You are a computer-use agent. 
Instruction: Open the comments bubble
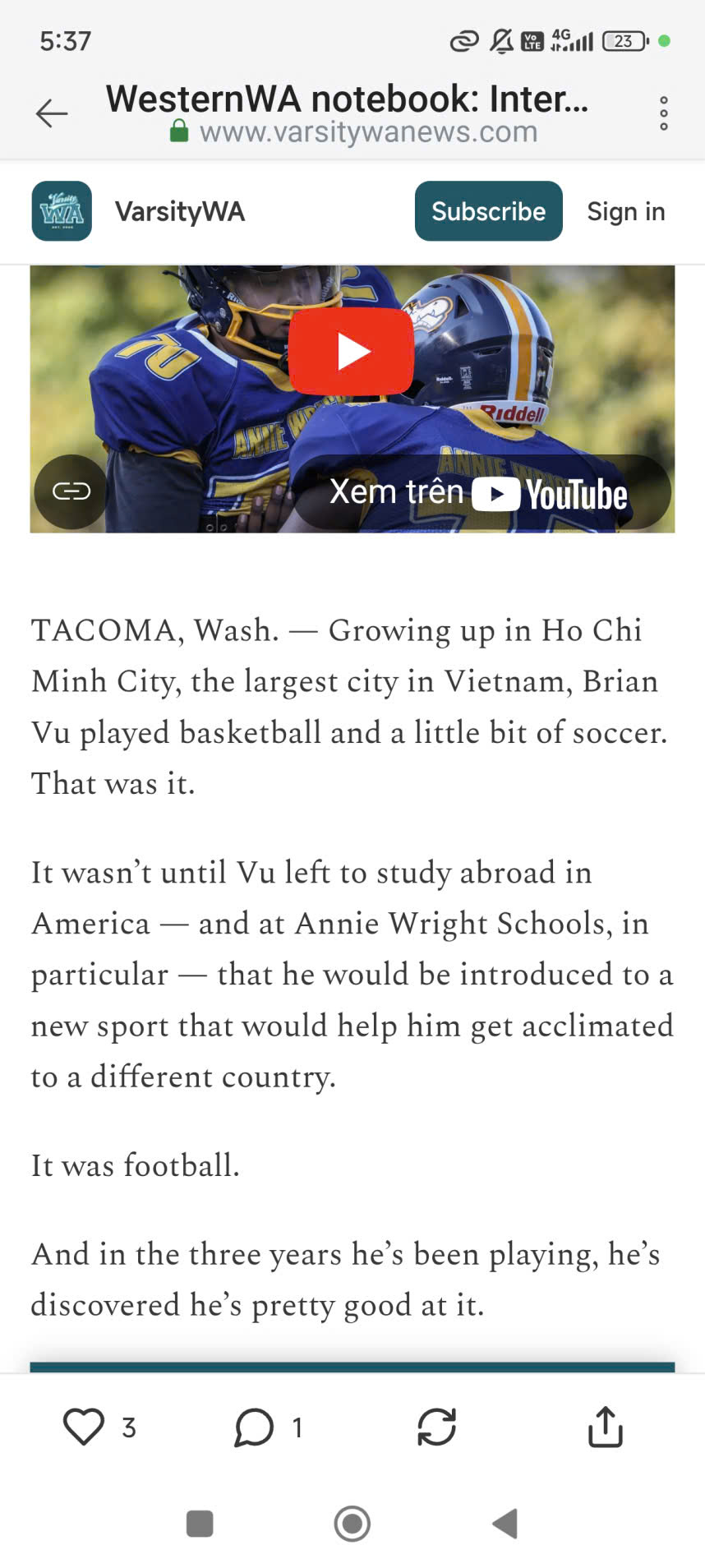254,1427
